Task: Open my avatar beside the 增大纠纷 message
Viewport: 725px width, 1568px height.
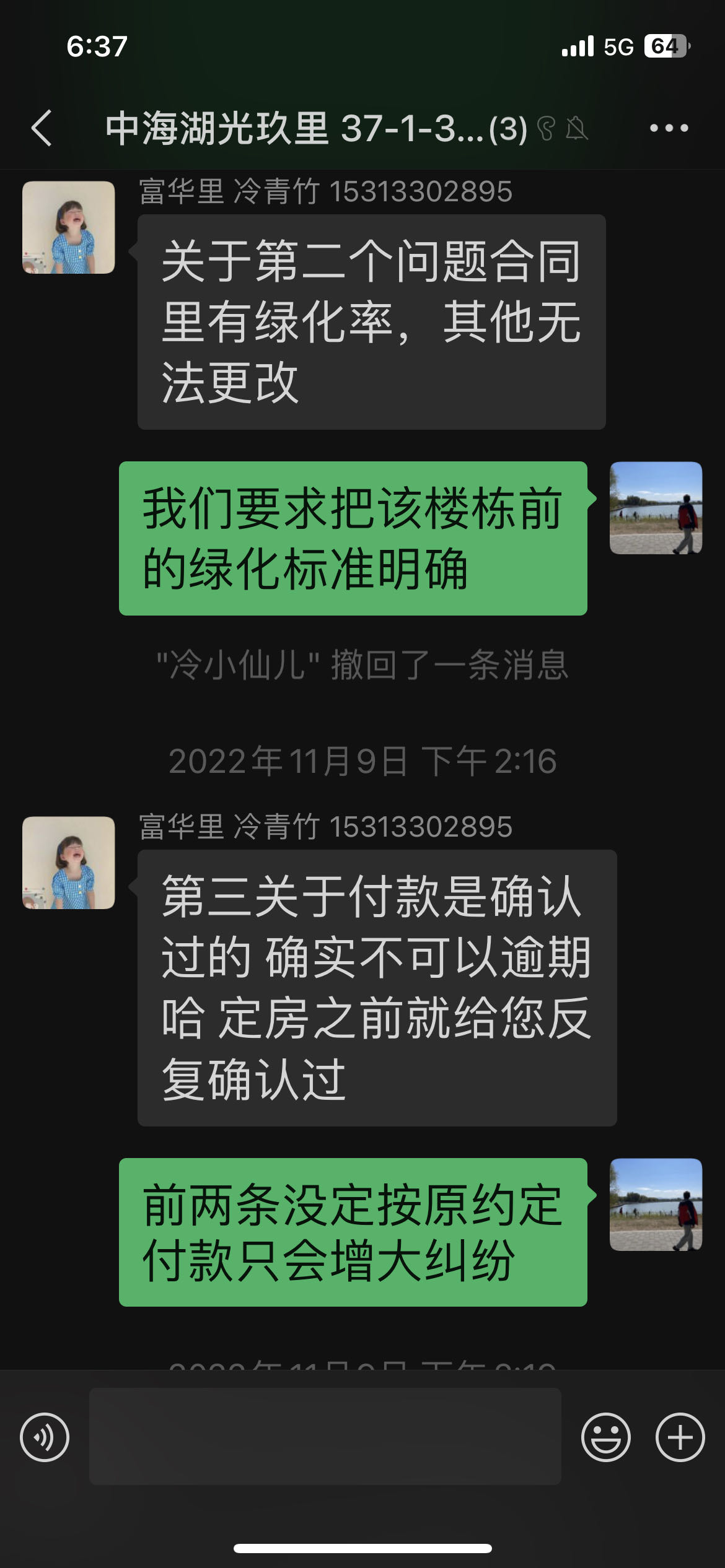Action: (656, 1204)
